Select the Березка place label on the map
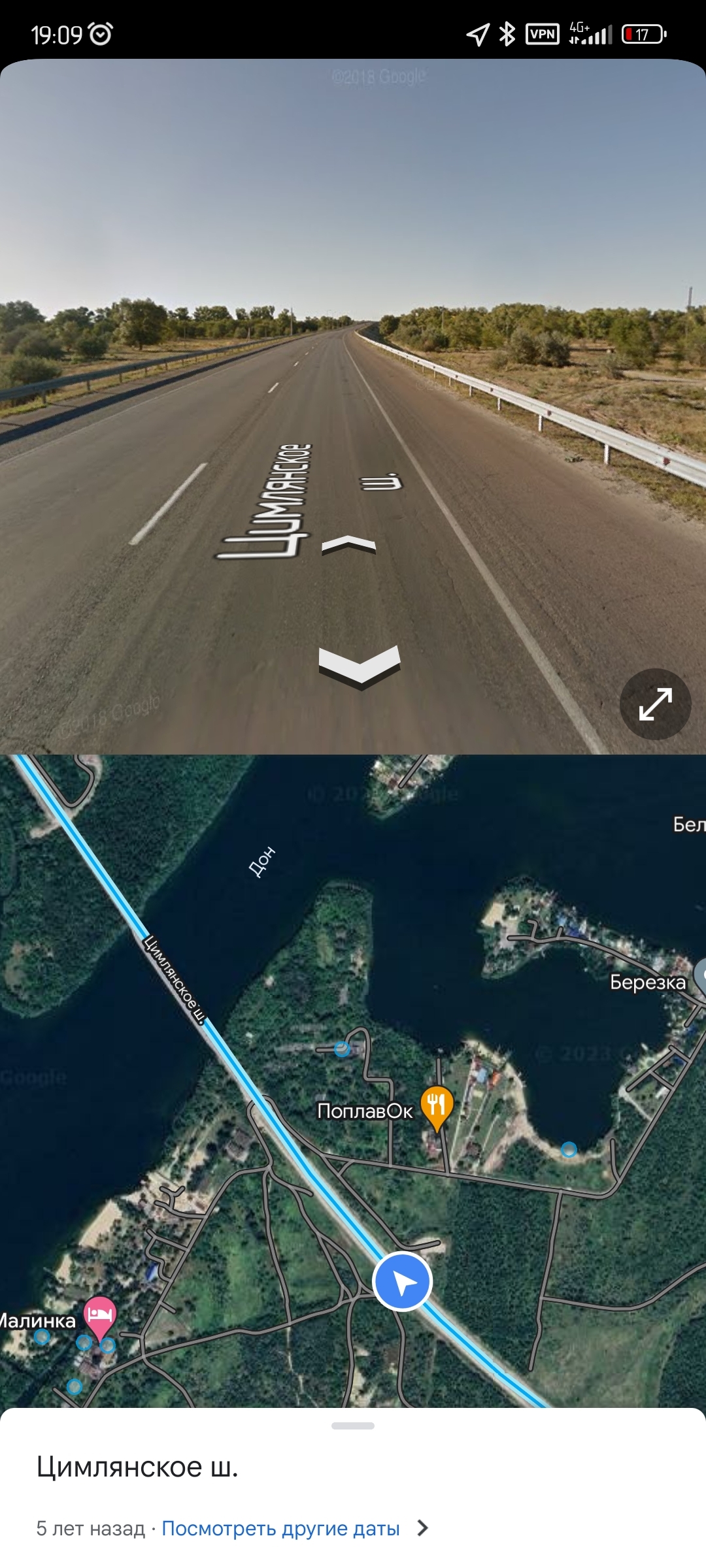 point(647,982)
